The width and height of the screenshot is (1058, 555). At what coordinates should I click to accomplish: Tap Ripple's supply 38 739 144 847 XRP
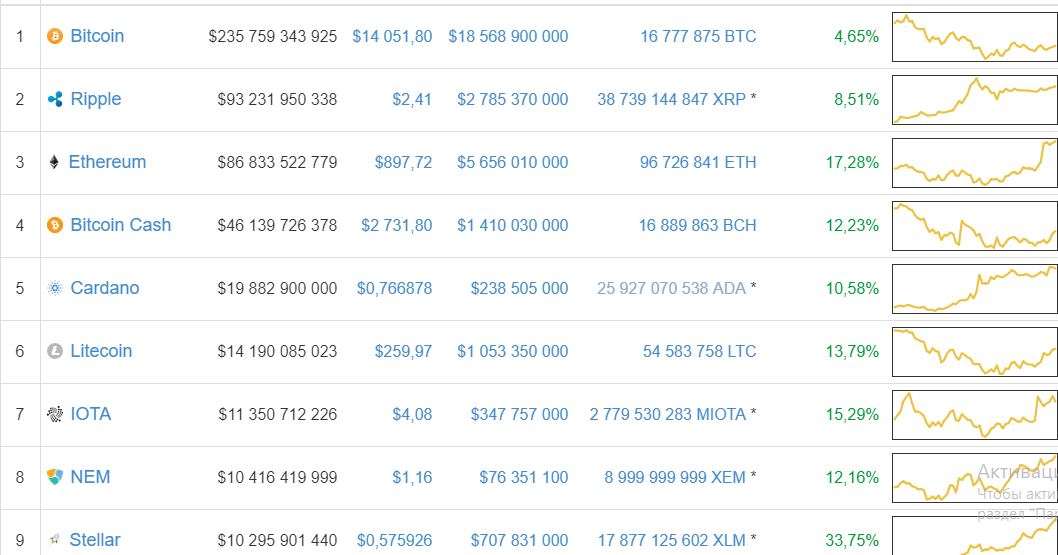tap(671, 99)
